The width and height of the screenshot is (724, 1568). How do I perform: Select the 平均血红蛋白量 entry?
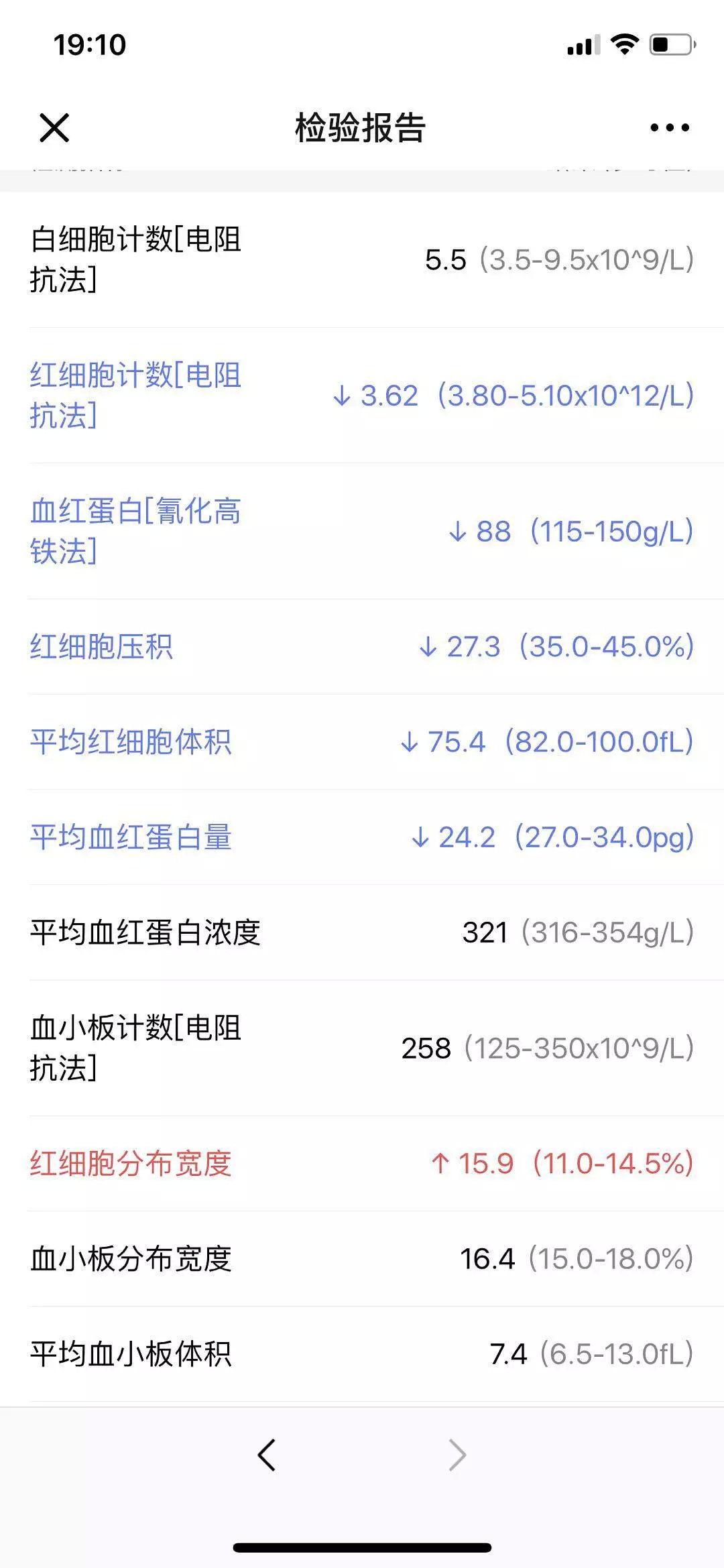coord(362,837)
